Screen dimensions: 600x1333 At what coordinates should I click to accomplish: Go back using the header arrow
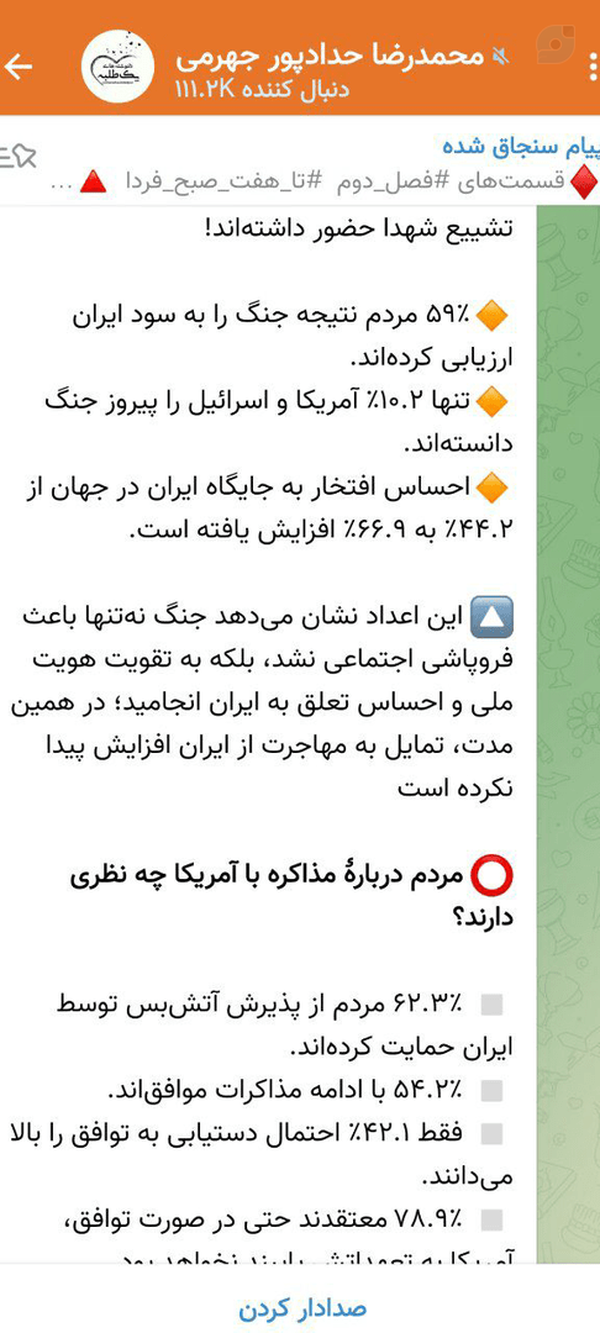[x=19, y=67]
